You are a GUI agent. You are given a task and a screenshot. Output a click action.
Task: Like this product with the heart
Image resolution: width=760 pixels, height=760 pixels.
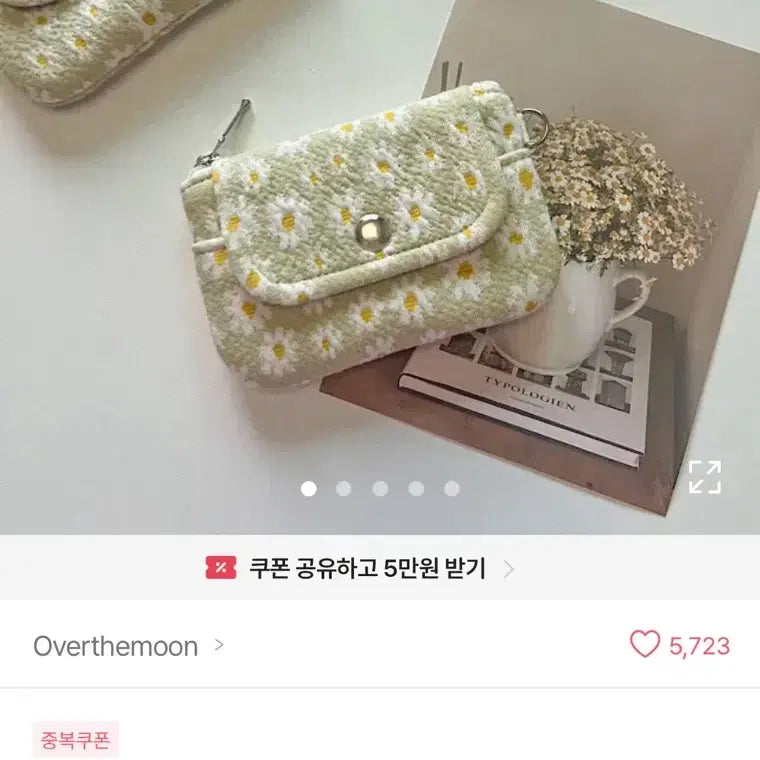[x=645, y=645]
